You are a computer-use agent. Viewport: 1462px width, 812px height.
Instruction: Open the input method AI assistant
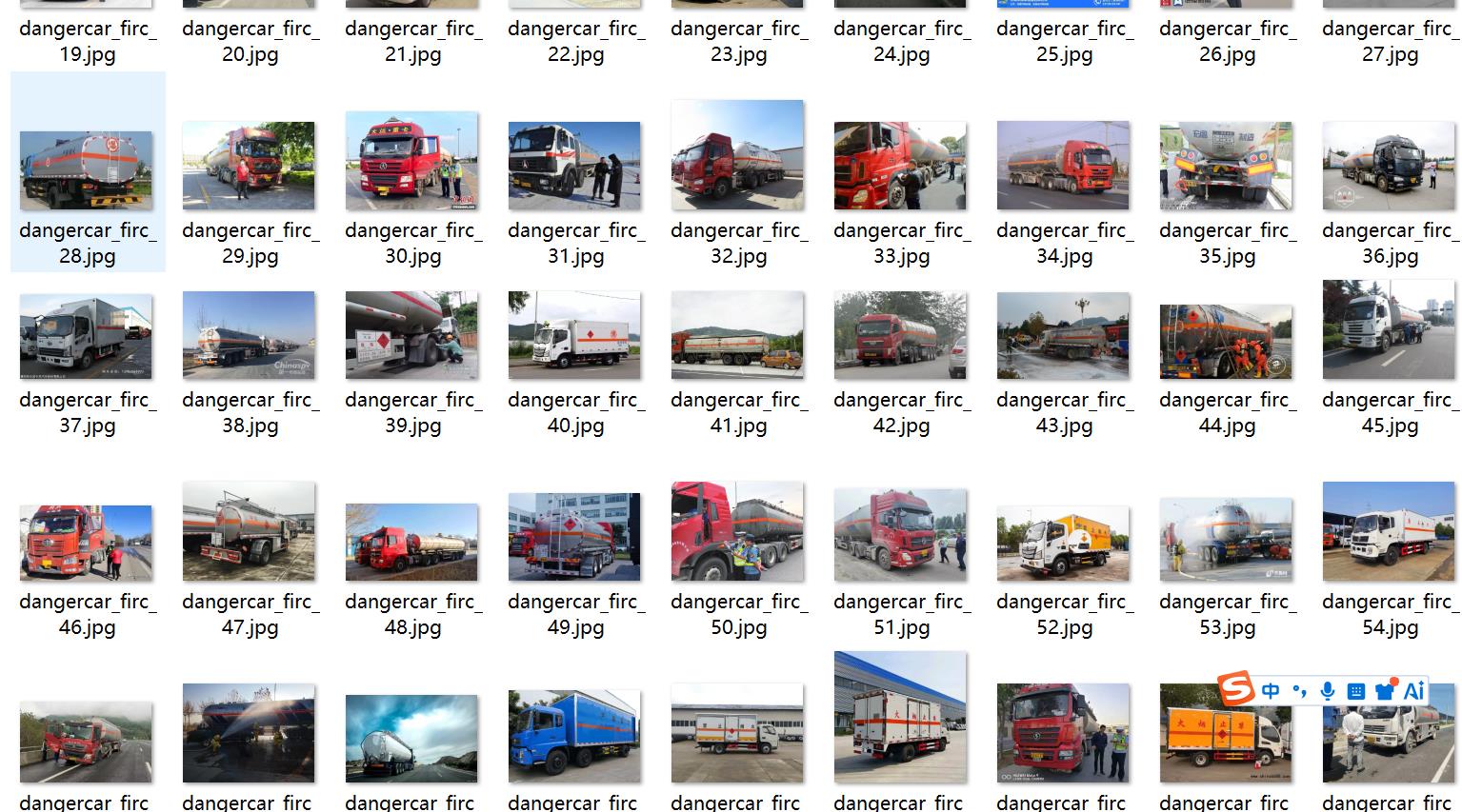point(1414,691)
